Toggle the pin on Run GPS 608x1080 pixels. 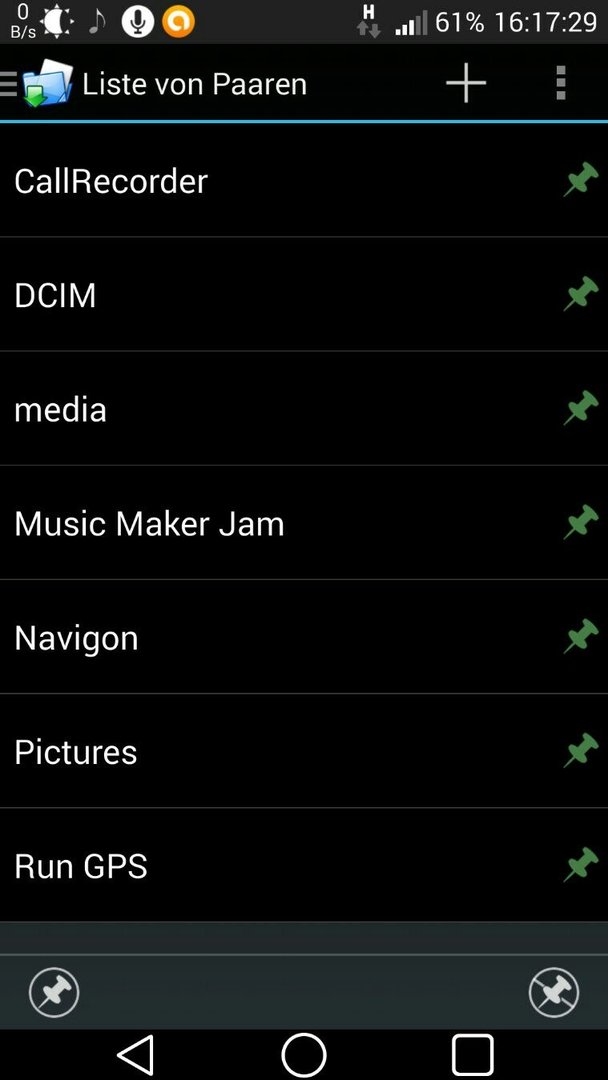581,866
